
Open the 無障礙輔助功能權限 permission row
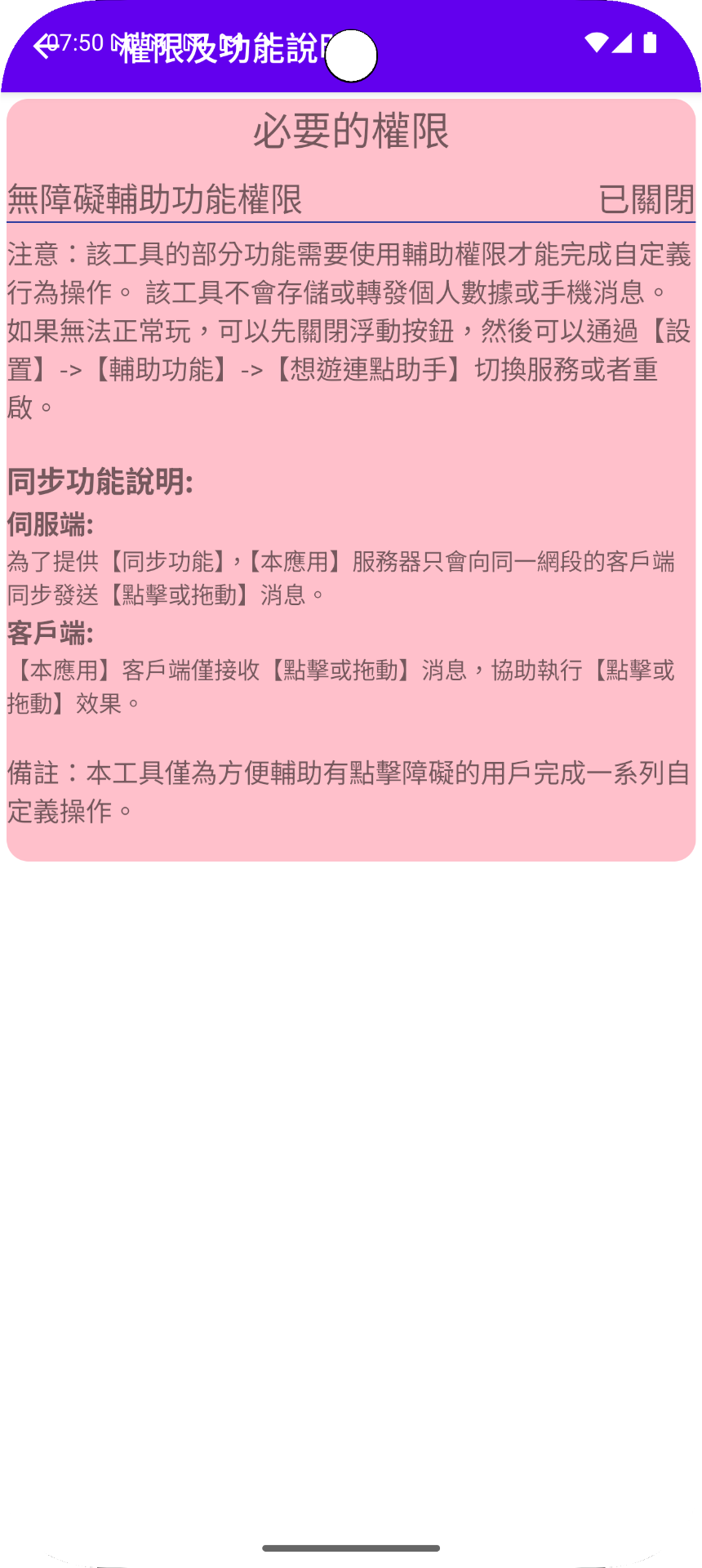(x=350, y=199)
